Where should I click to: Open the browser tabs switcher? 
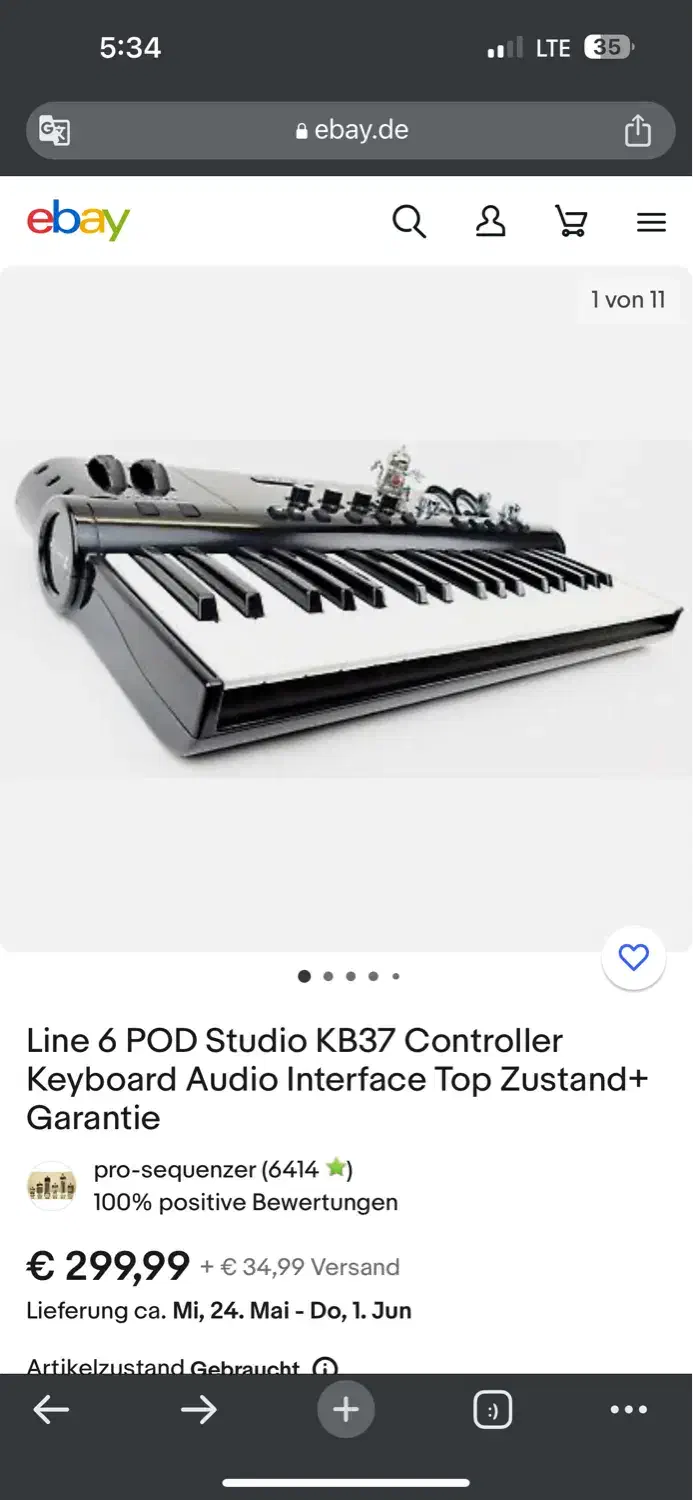pos(492,1410)
